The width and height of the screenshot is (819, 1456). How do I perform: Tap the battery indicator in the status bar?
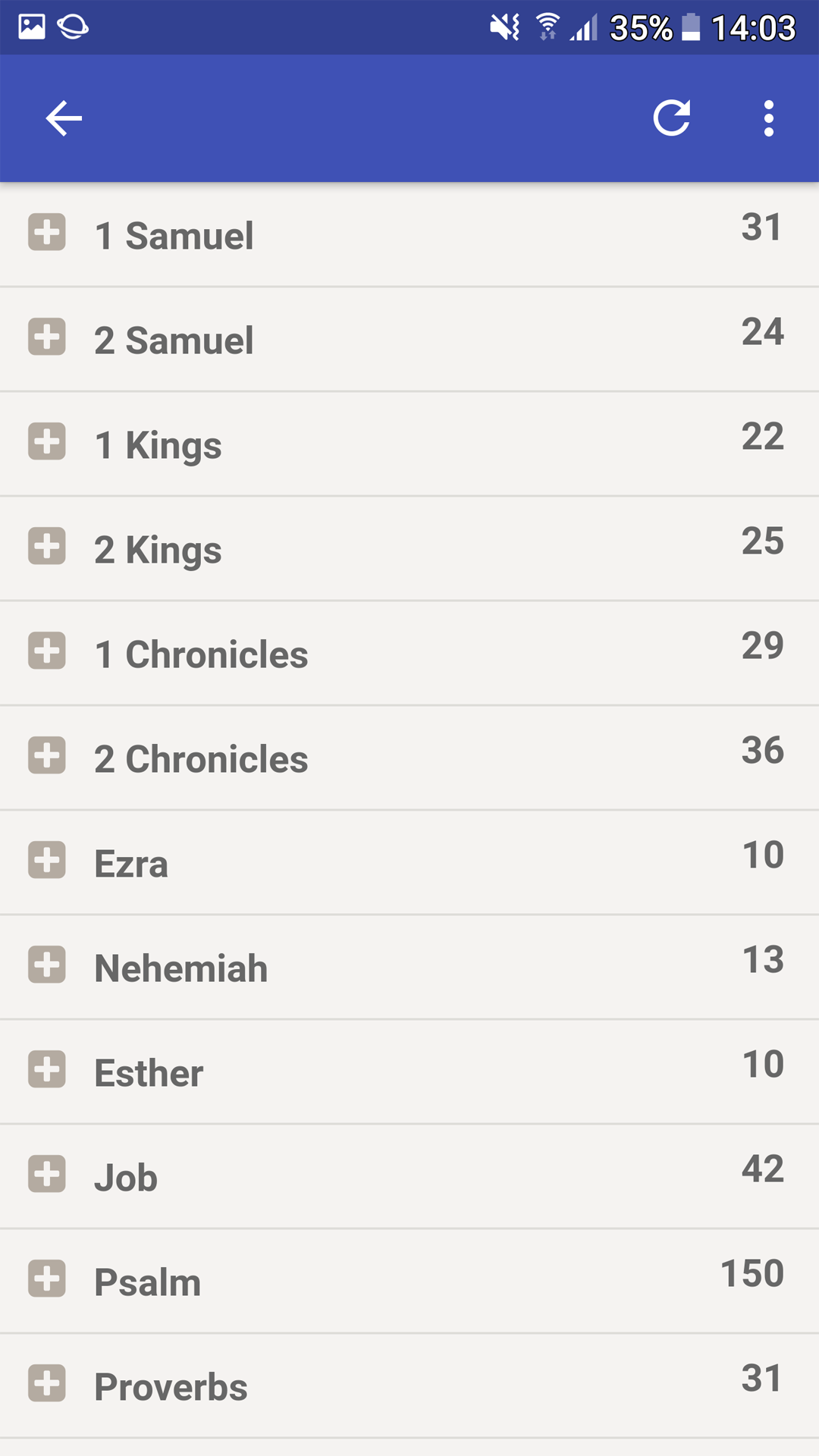click(692, 25)
